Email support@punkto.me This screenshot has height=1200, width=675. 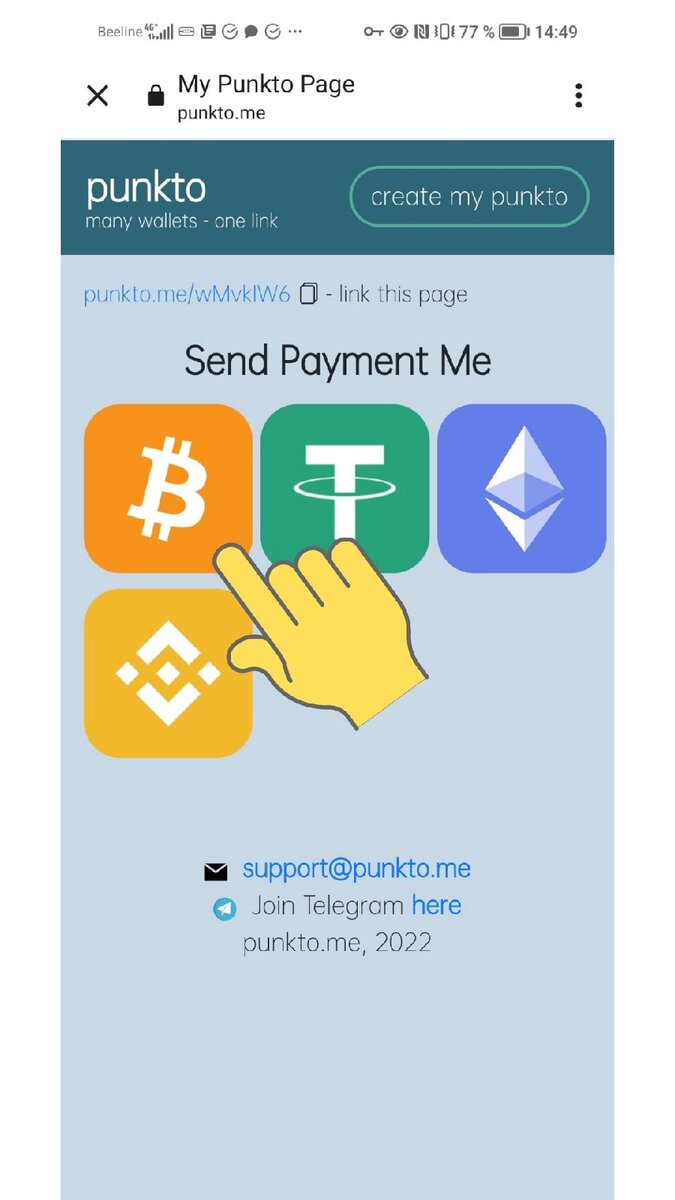click(356, 869)
